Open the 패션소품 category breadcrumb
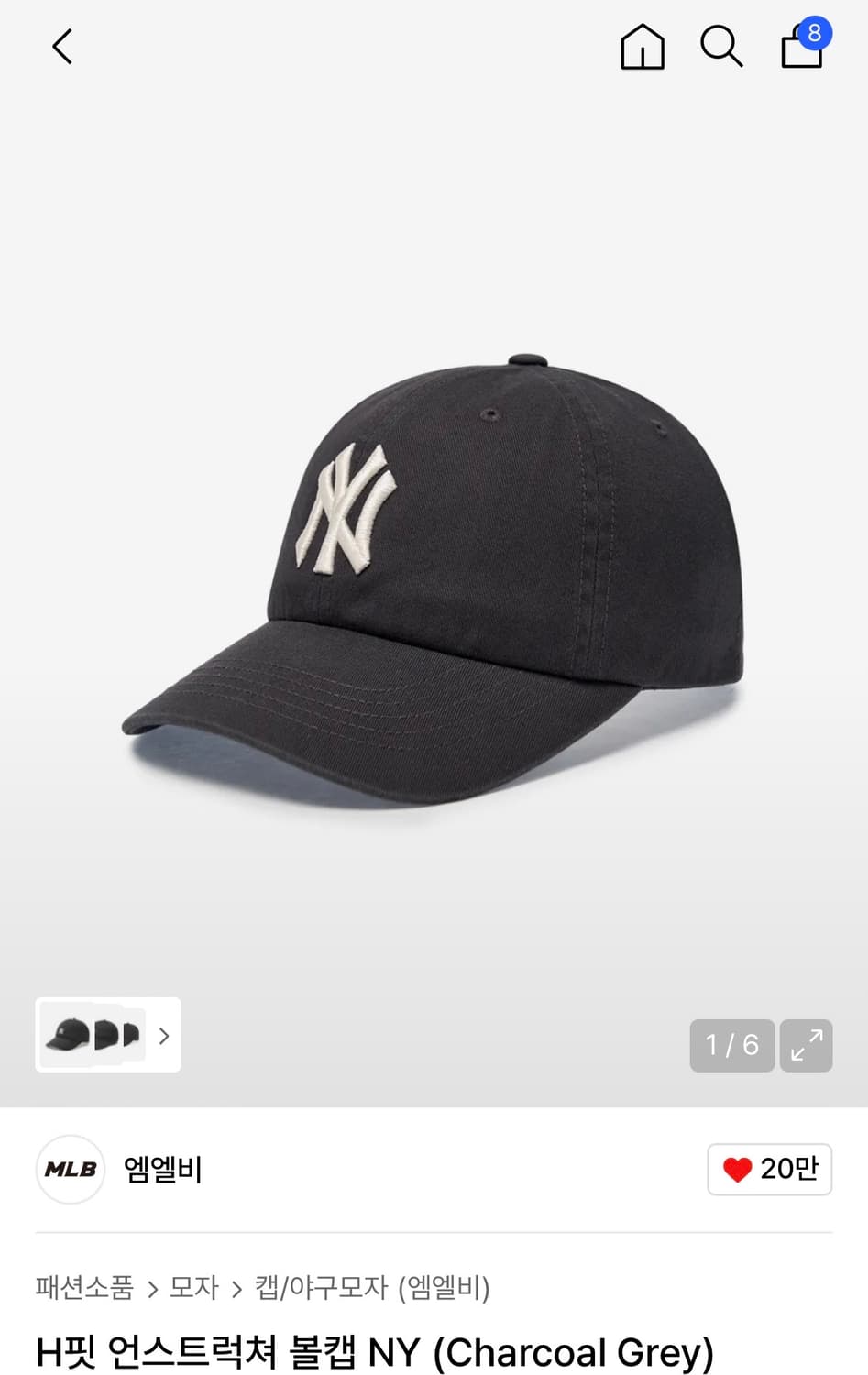The image size is (868, 1375). coord(84,1287)
